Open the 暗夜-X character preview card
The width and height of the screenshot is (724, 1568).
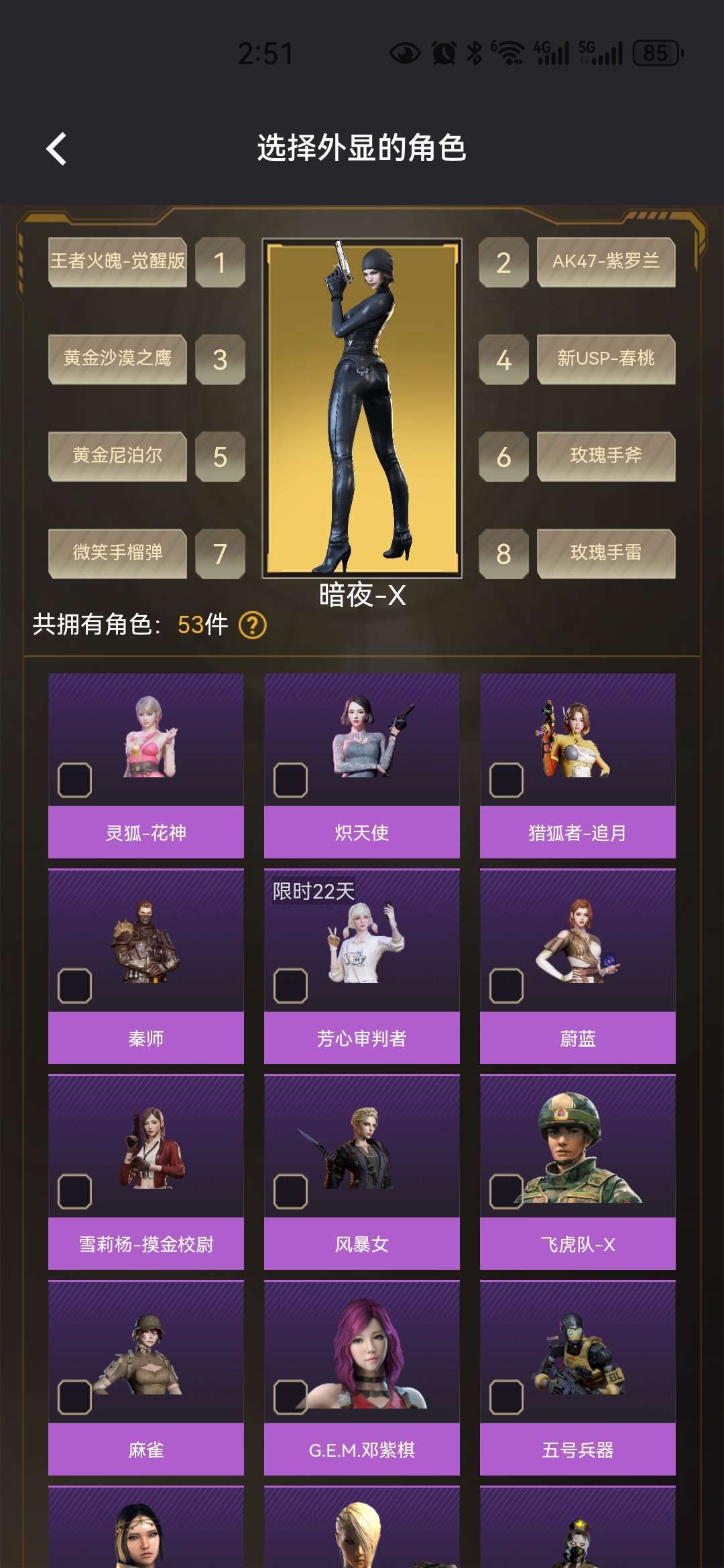[362, 407]
